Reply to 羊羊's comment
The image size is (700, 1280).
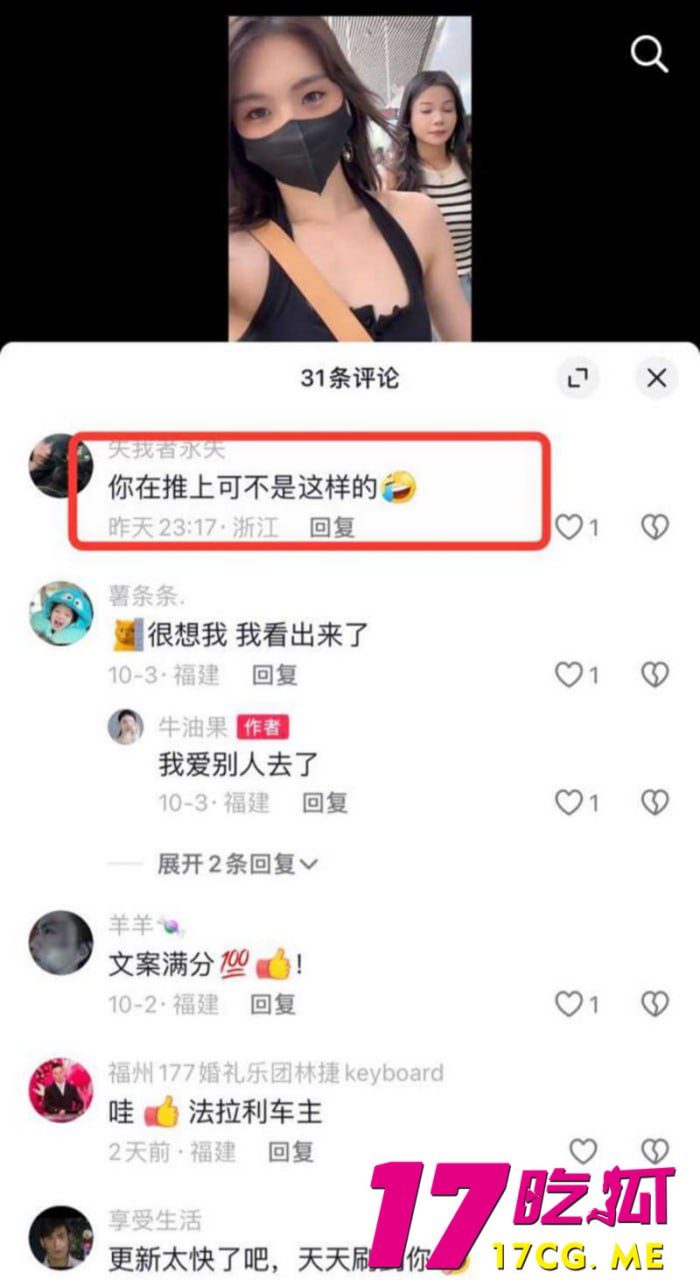274,1003
